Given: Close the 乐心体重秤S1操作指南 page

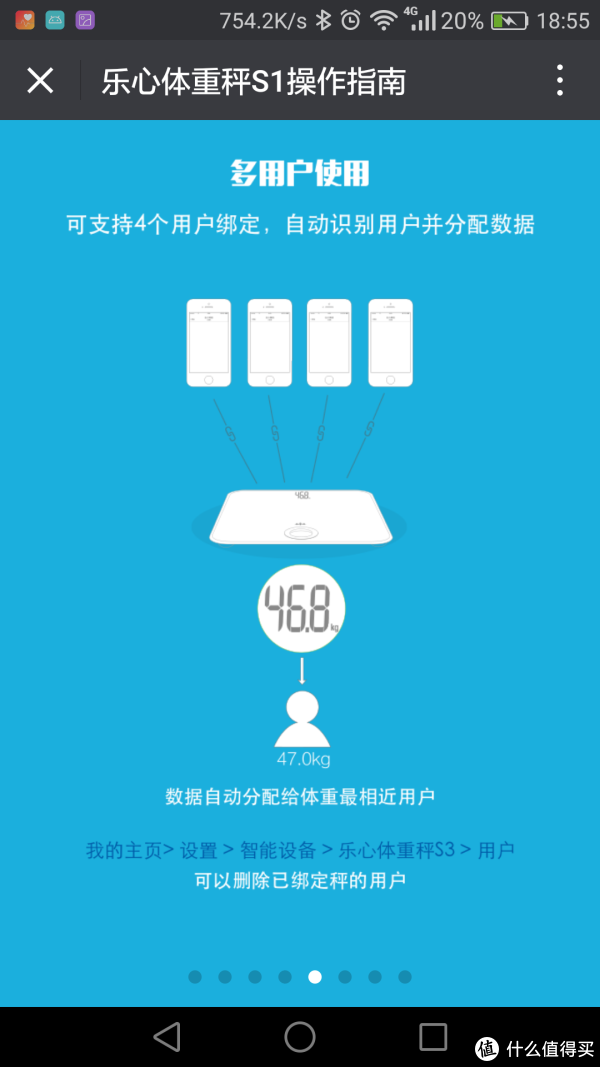Looking at the screenshot, I should [x=40, y=81].
